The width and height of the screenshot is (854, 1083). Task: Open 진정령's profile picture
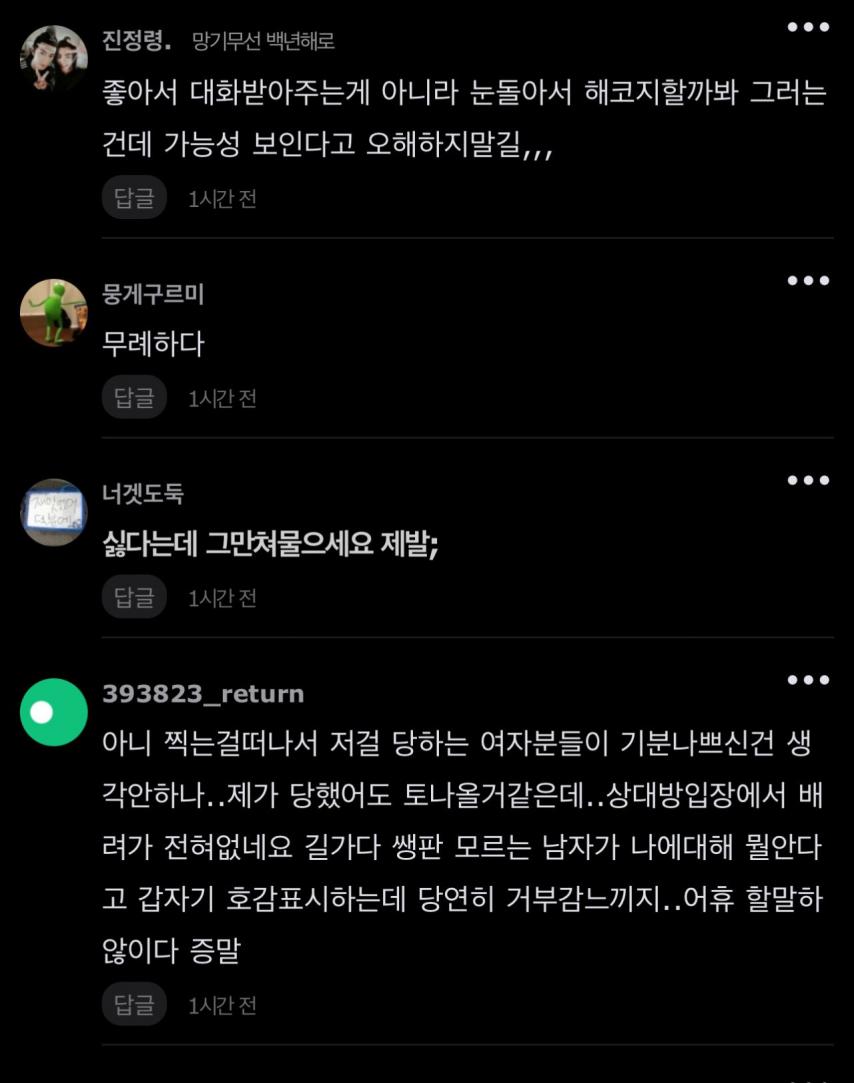54,59
